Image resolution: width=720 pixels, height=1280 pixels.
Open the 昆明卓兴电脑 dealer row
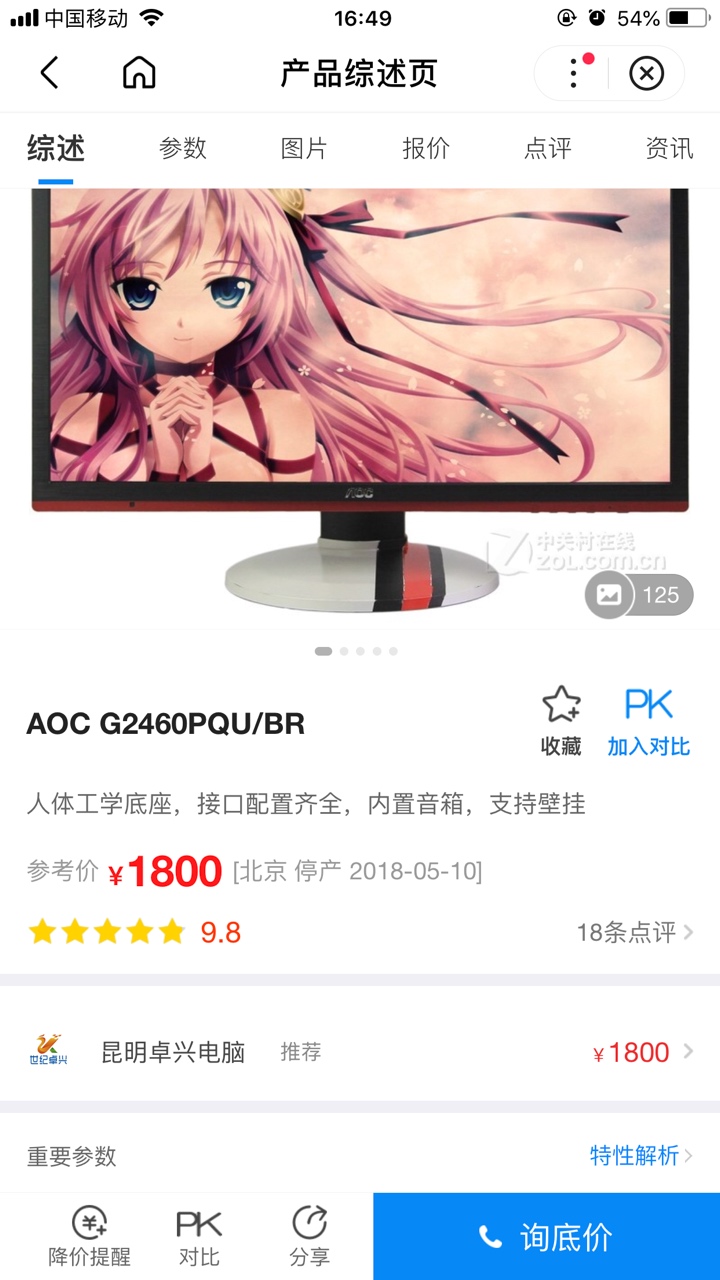pos(360,1052)
